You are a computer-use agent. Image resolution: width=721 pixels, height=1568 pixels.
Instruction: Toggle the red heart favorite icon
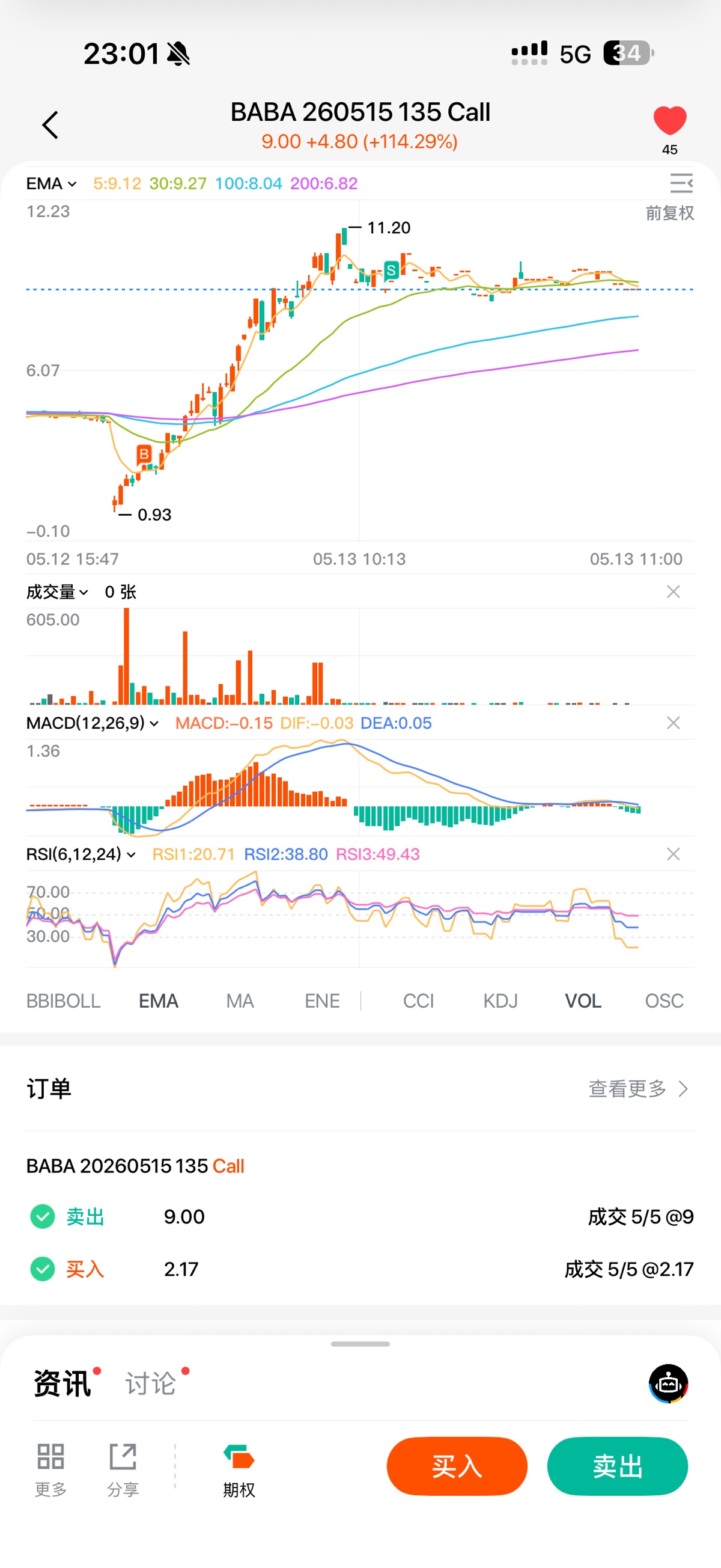coord(669,120)
